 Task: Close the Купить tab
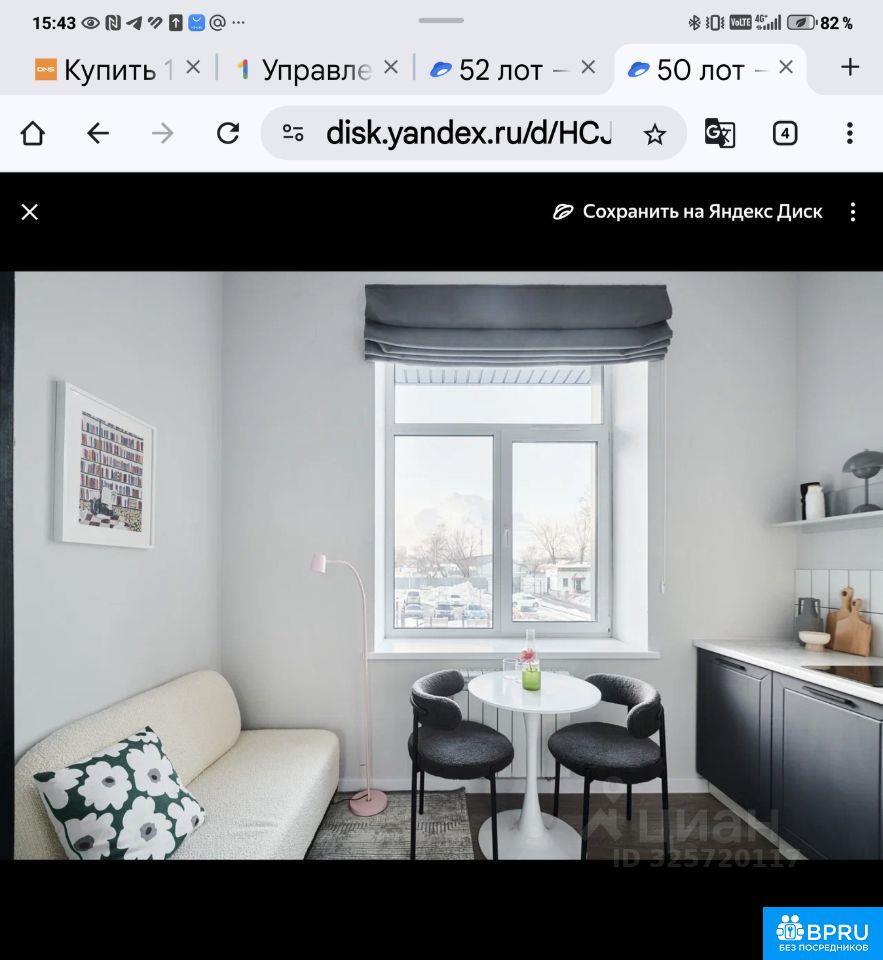tap(193, 68)
